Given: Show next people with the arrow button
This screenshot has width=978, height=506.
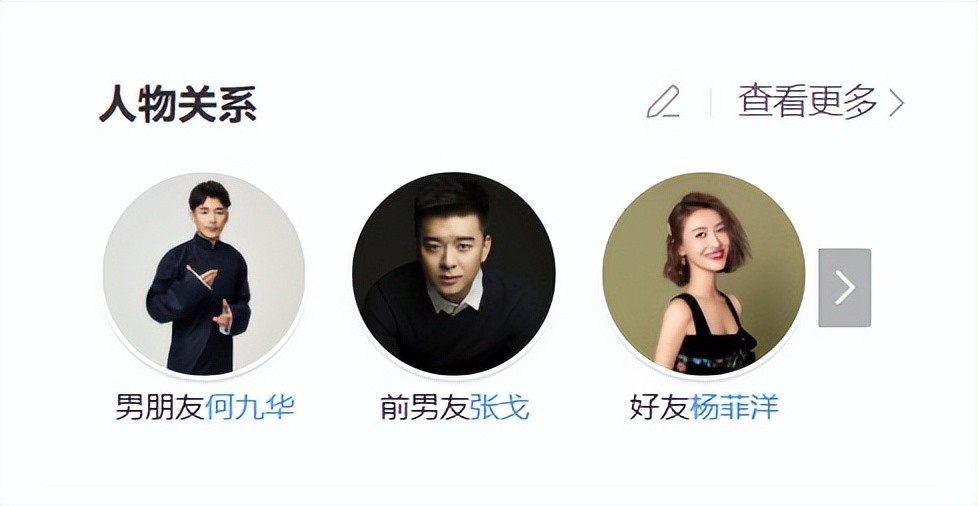Looking at the screenshot, I should coord(844,288).
